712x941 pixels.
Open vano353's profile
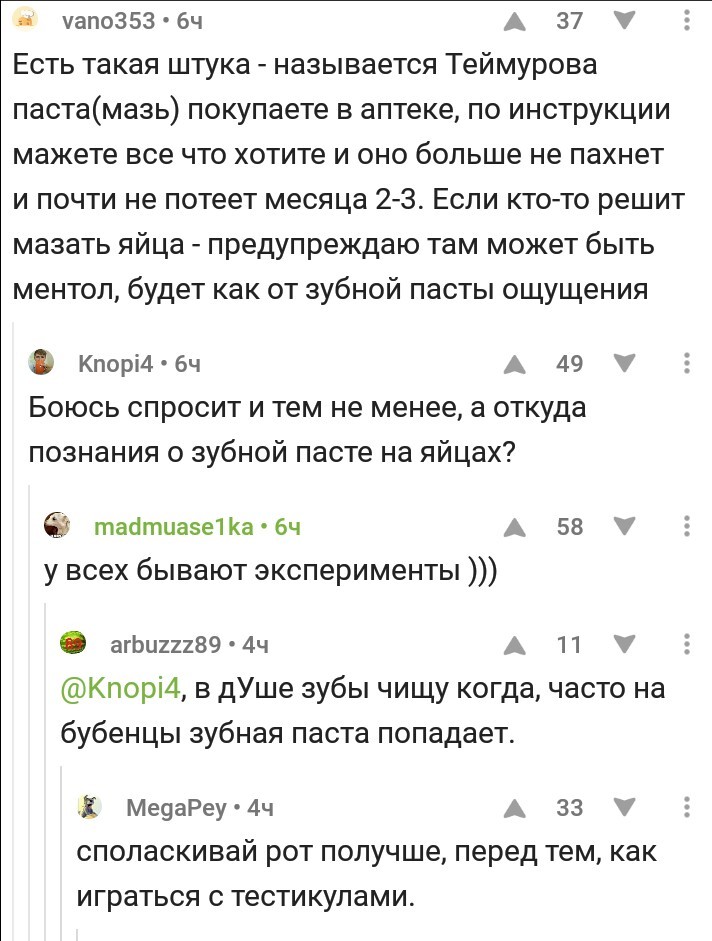click(x=106, y=21)
